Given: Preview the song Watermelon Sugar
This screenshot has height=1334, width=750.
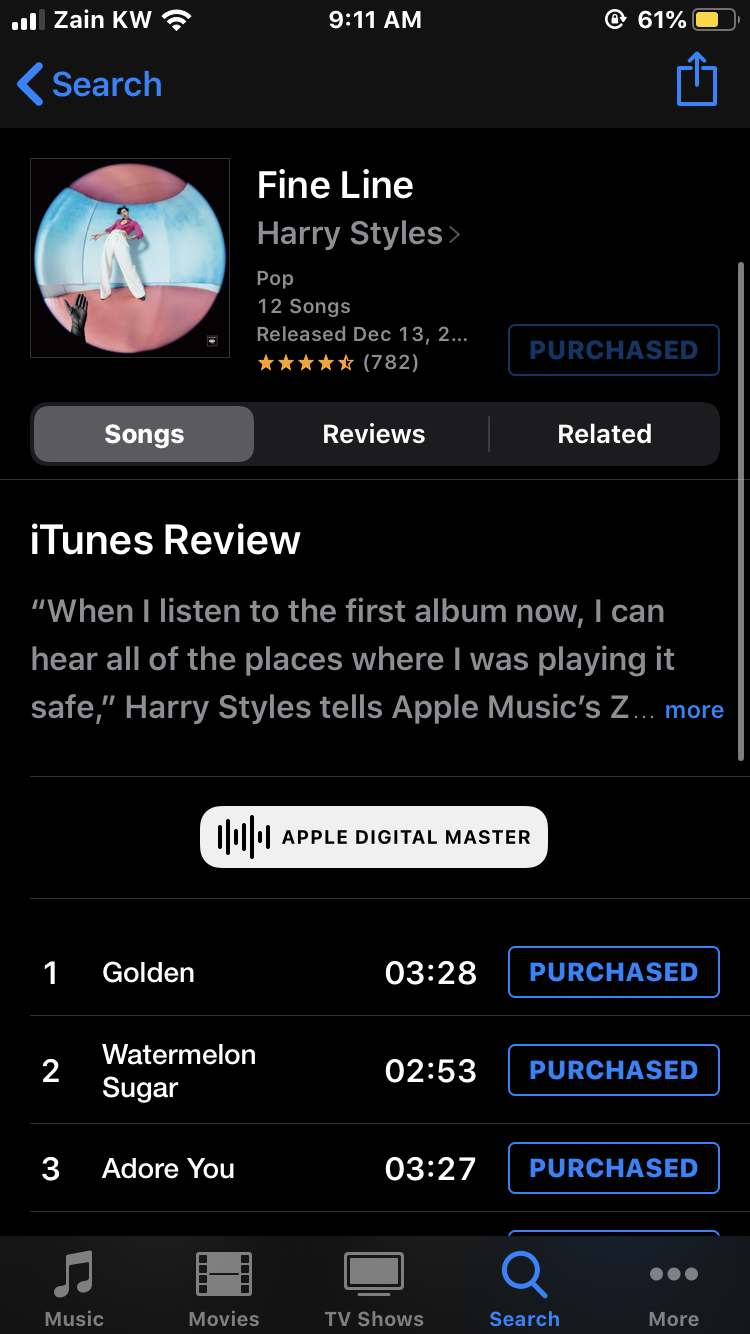Looking at the screenshot, I should [x=178, y=1070].
